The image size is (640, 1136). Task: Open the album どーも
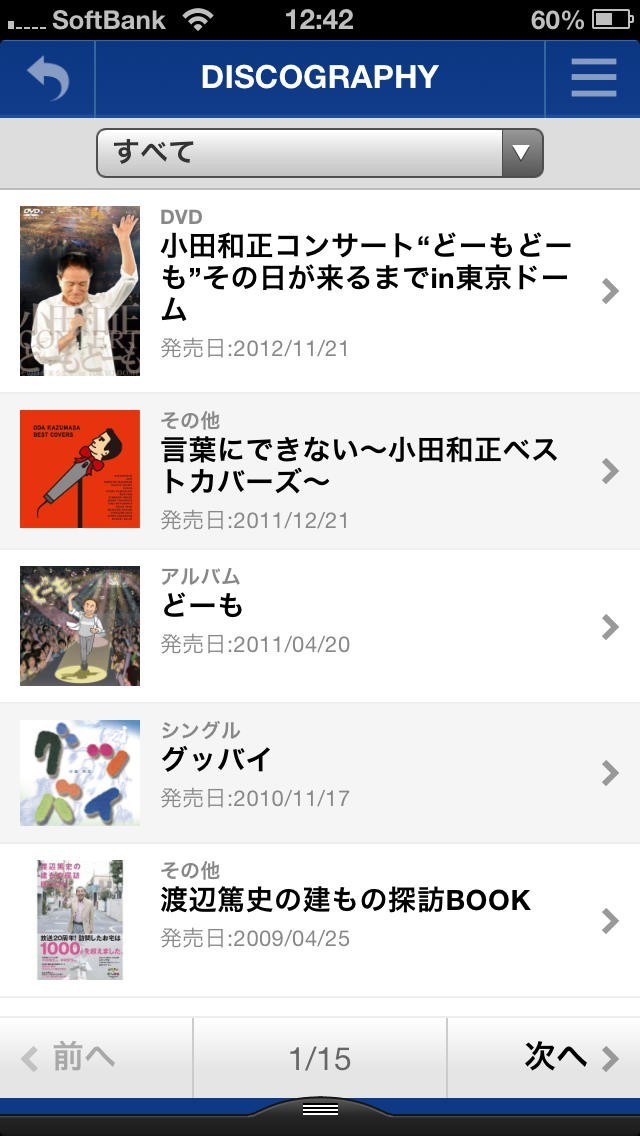320,626
